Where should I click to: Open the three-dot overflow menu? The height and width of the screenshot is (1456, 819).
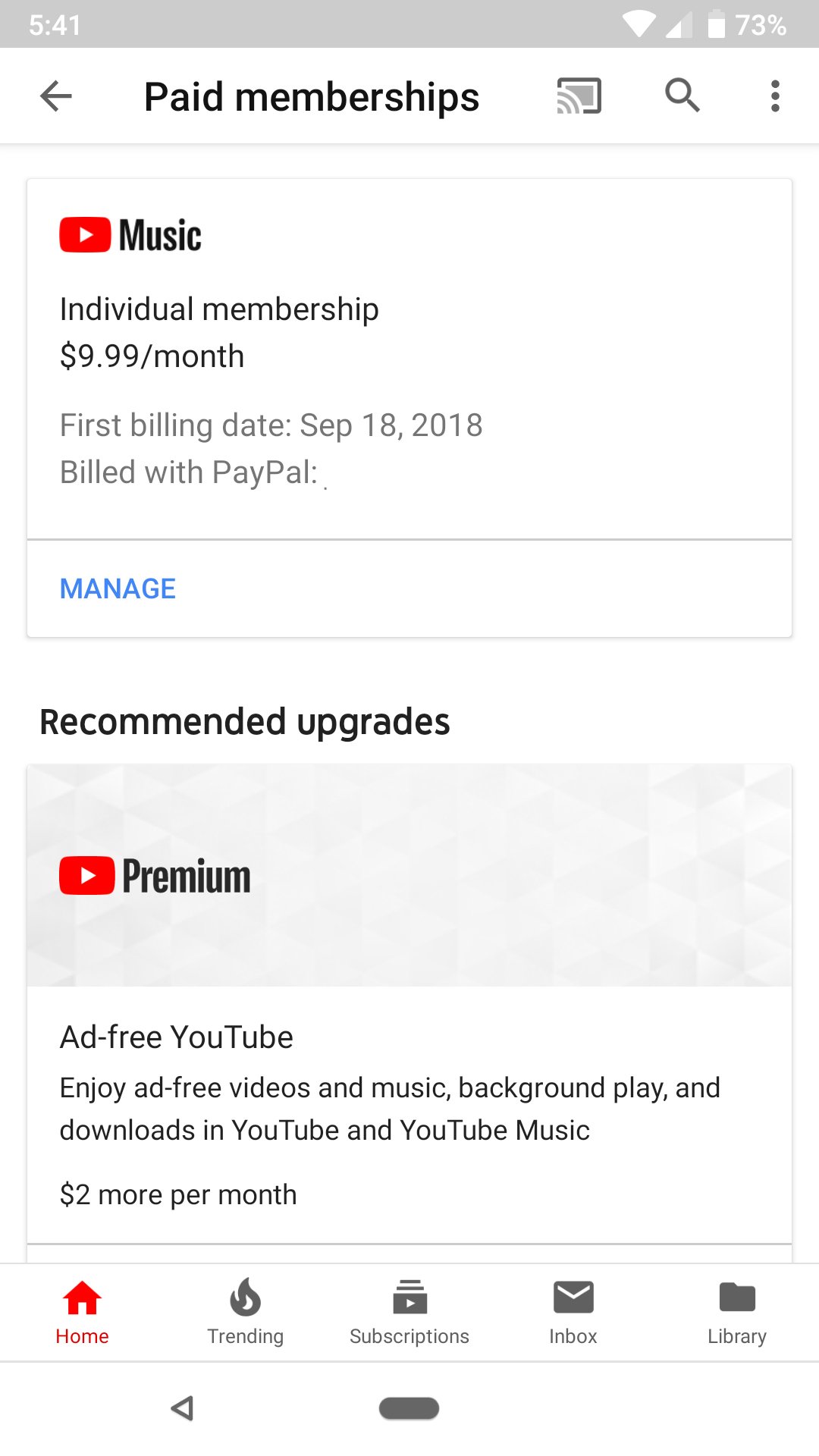774,96
